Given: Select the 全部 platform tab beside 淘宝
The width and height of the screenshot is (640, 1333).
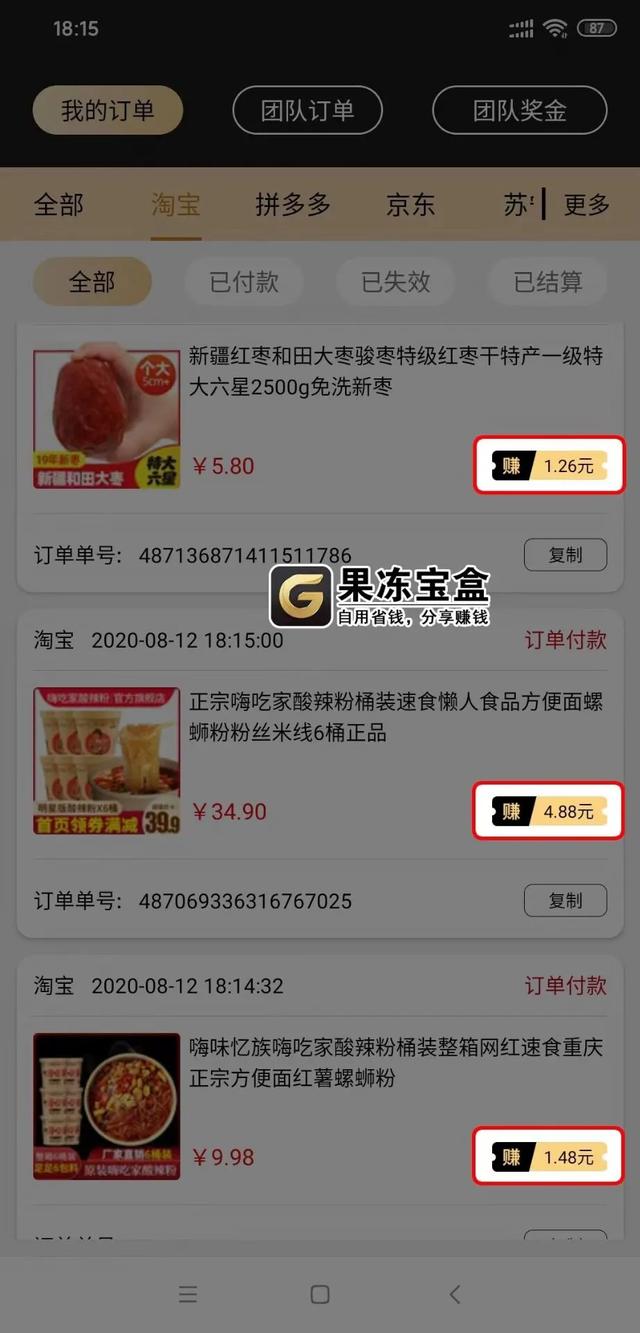Looking at the screenshot, I should (59, 205).
